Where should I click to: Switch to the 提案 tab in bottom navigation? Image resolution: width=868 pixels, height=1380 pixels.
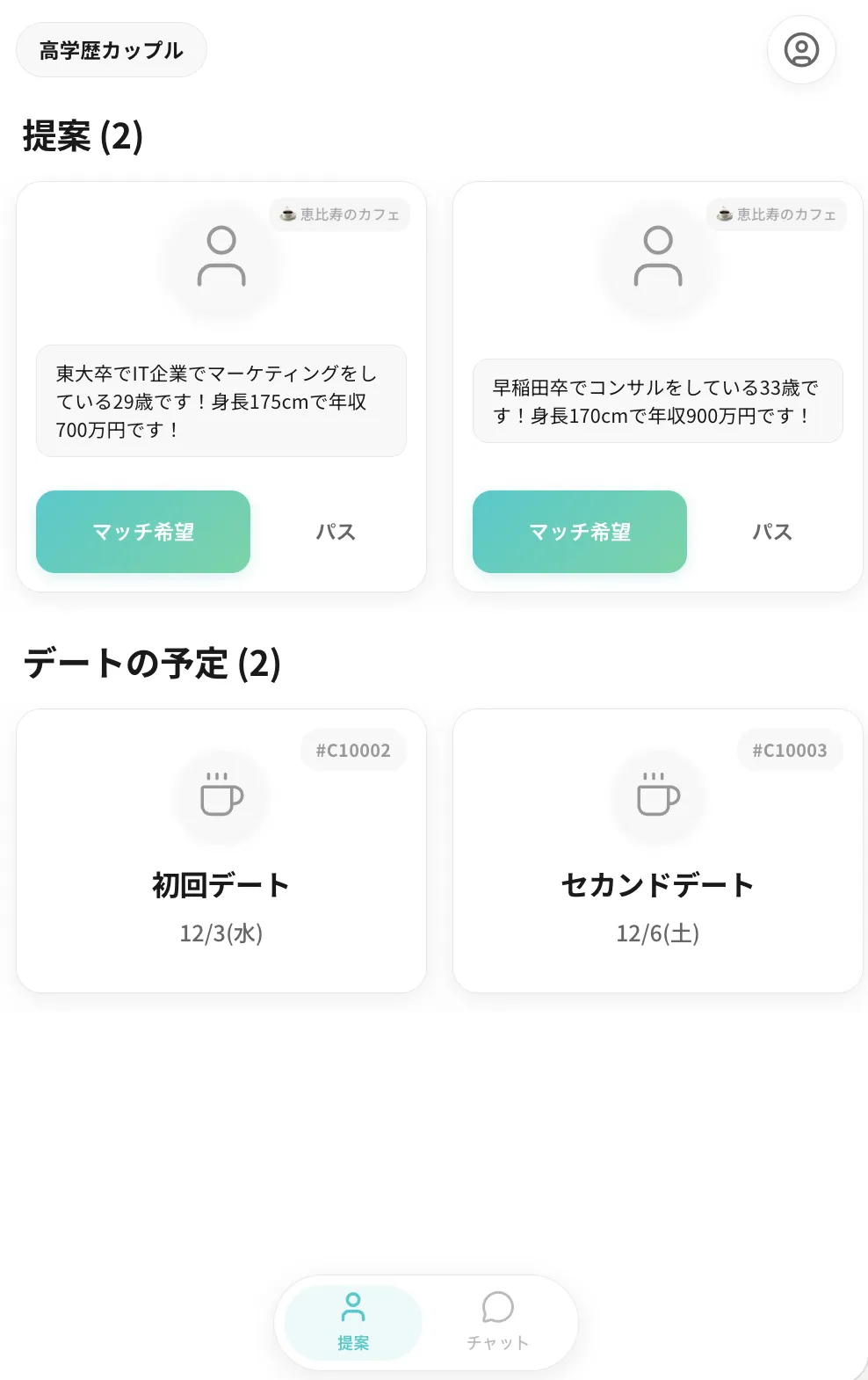click(x=353, y=1320)
